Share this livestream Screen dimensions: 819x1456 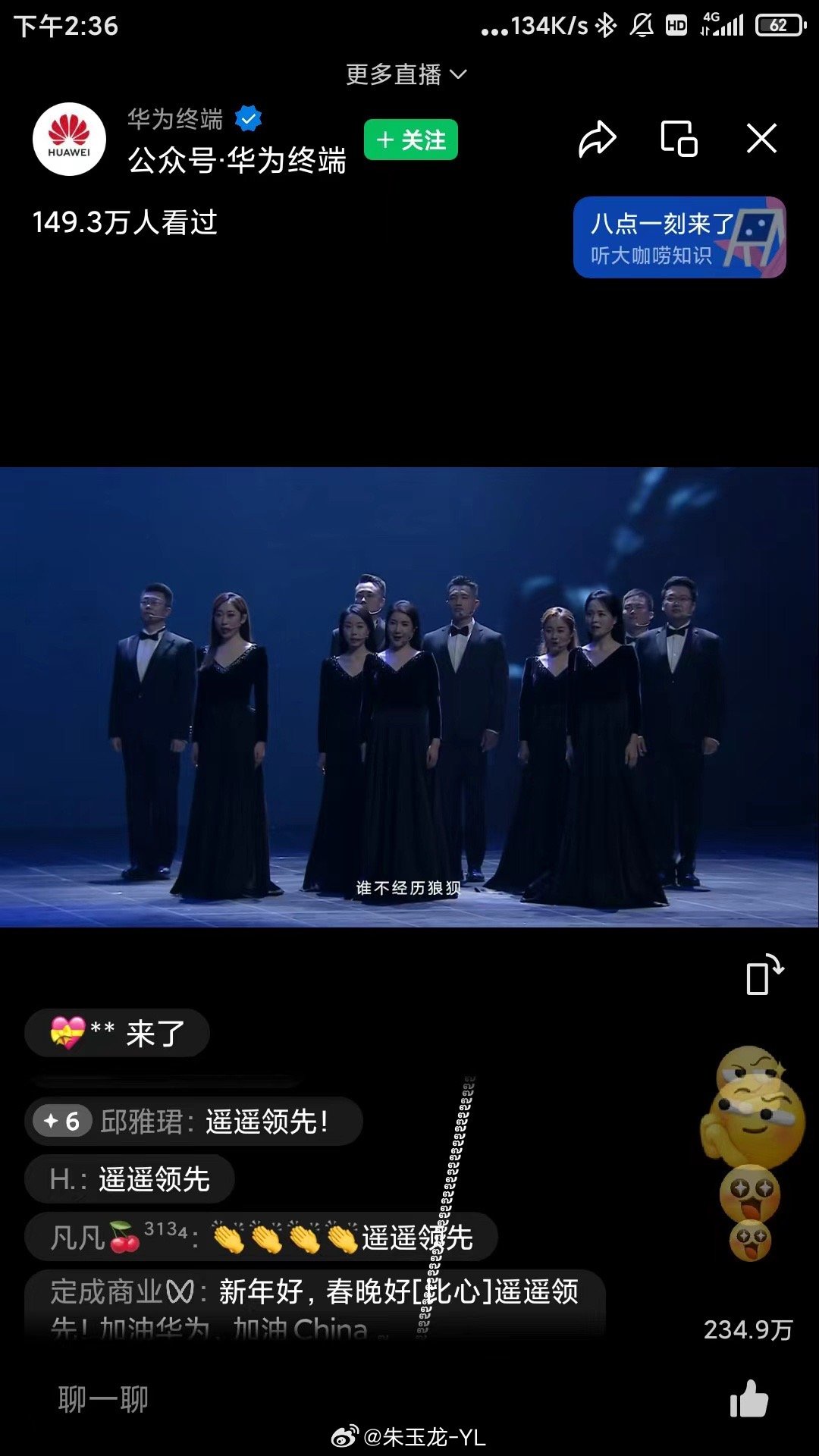598,139
